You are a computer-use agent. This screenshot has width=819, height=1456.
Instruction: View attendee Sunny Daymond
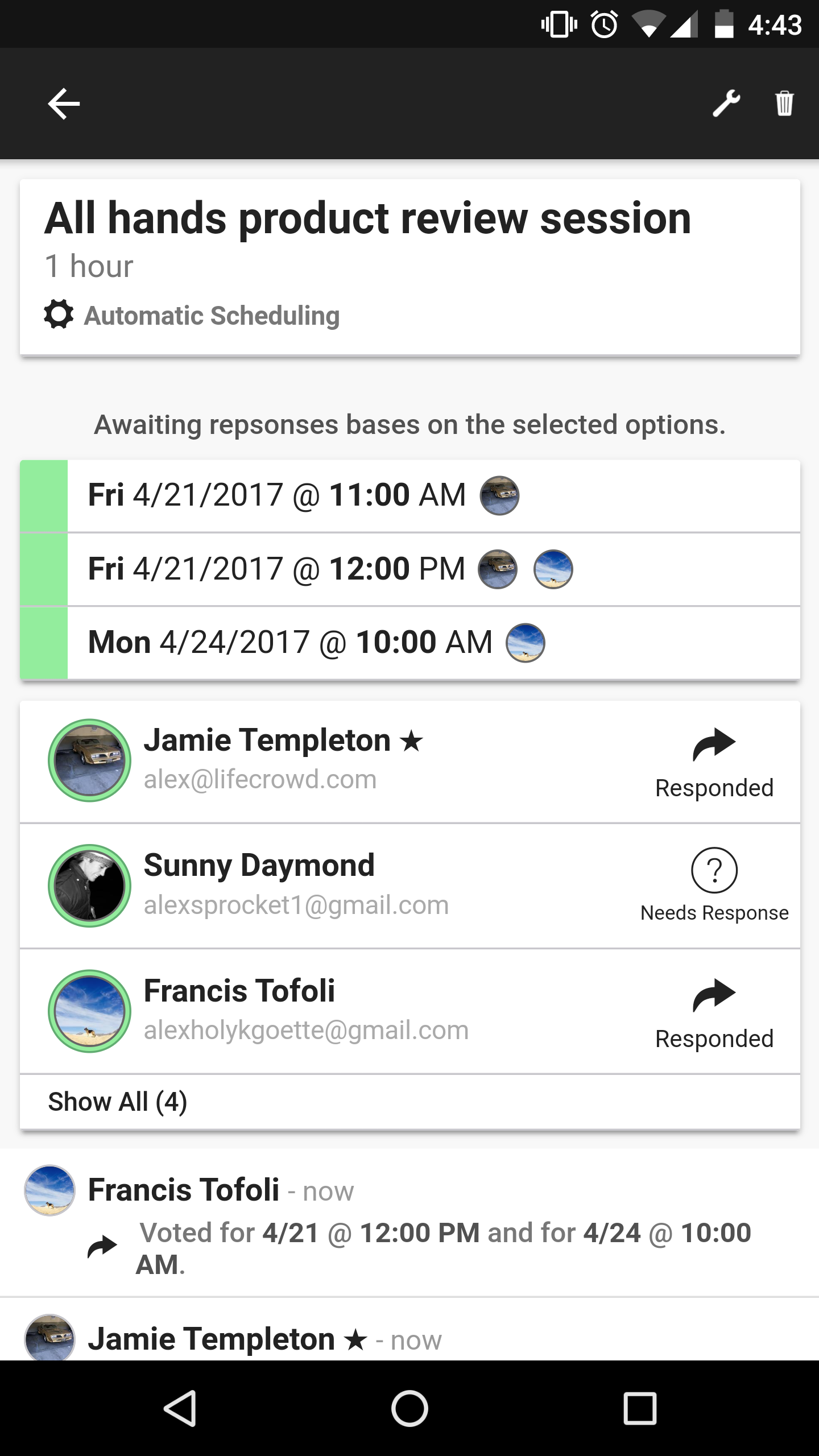point(341,886)
